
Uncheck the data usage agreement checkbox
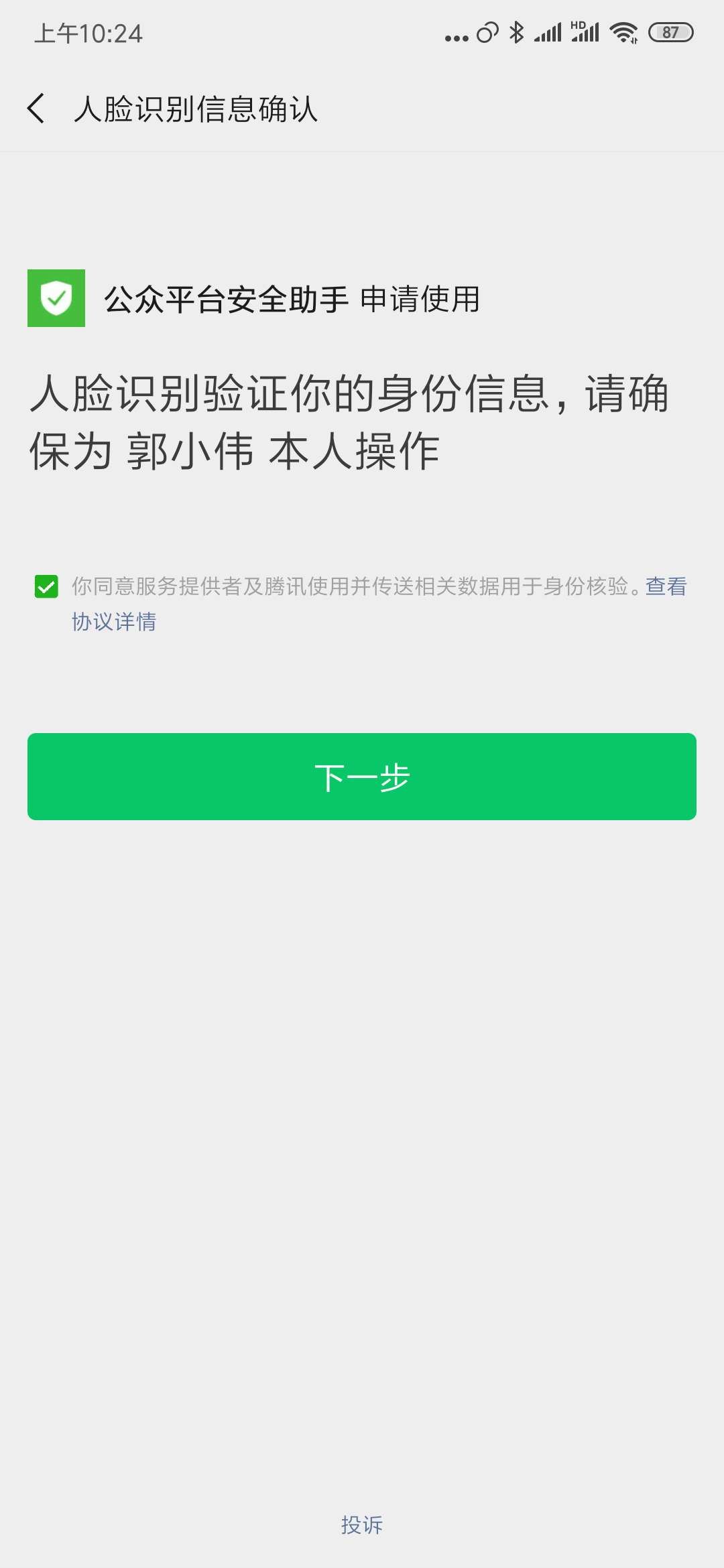click(x=46, y=586)
